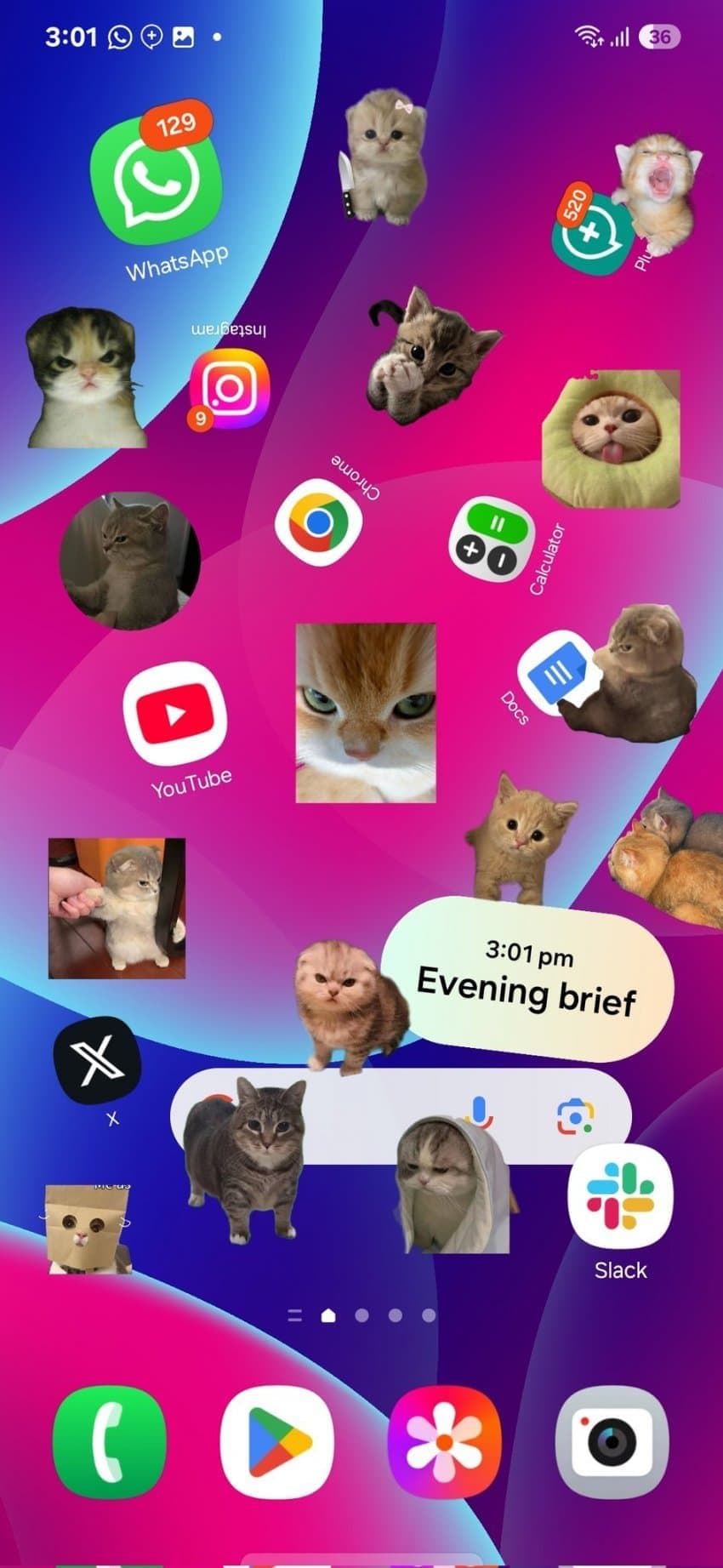Launch the Google Play Store
This screenshot has width=723, height=1568.
pos(277,1441)
